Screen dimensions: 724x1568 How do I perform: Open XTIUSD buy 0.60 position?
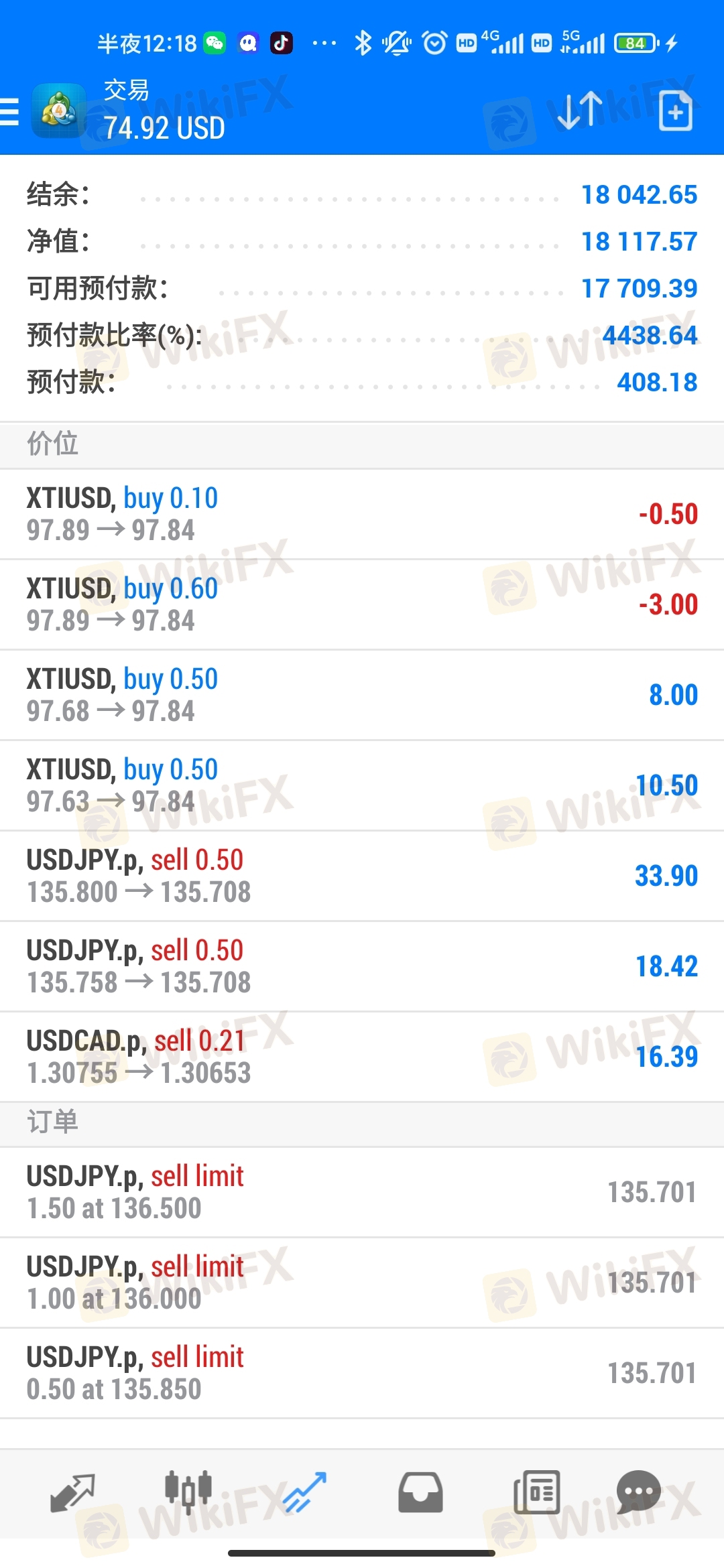tap(362, 604)
